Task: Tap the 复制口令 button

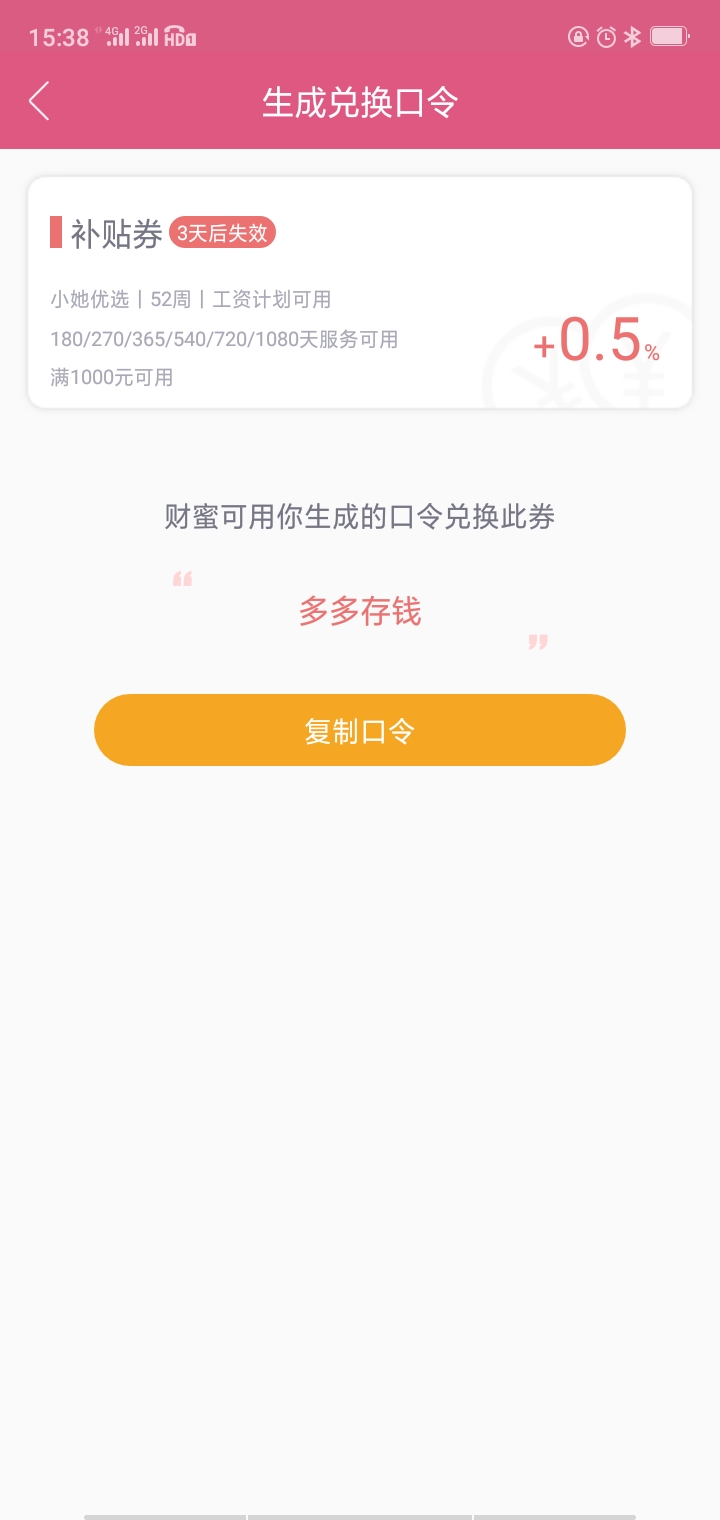Action: pyautogui.click(x=360, y=730)
